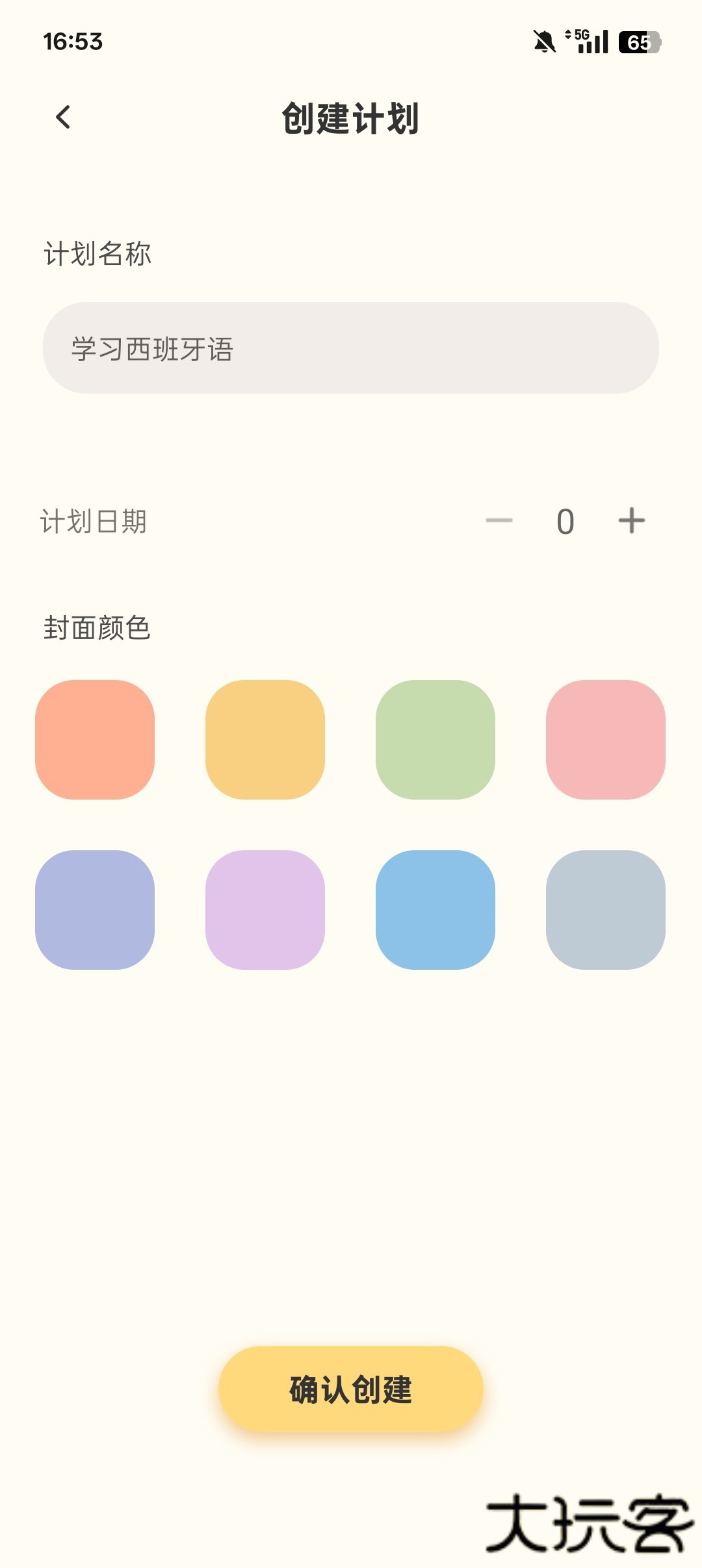
Task: Select the pink cover color
Action: (x=606, y=740)
